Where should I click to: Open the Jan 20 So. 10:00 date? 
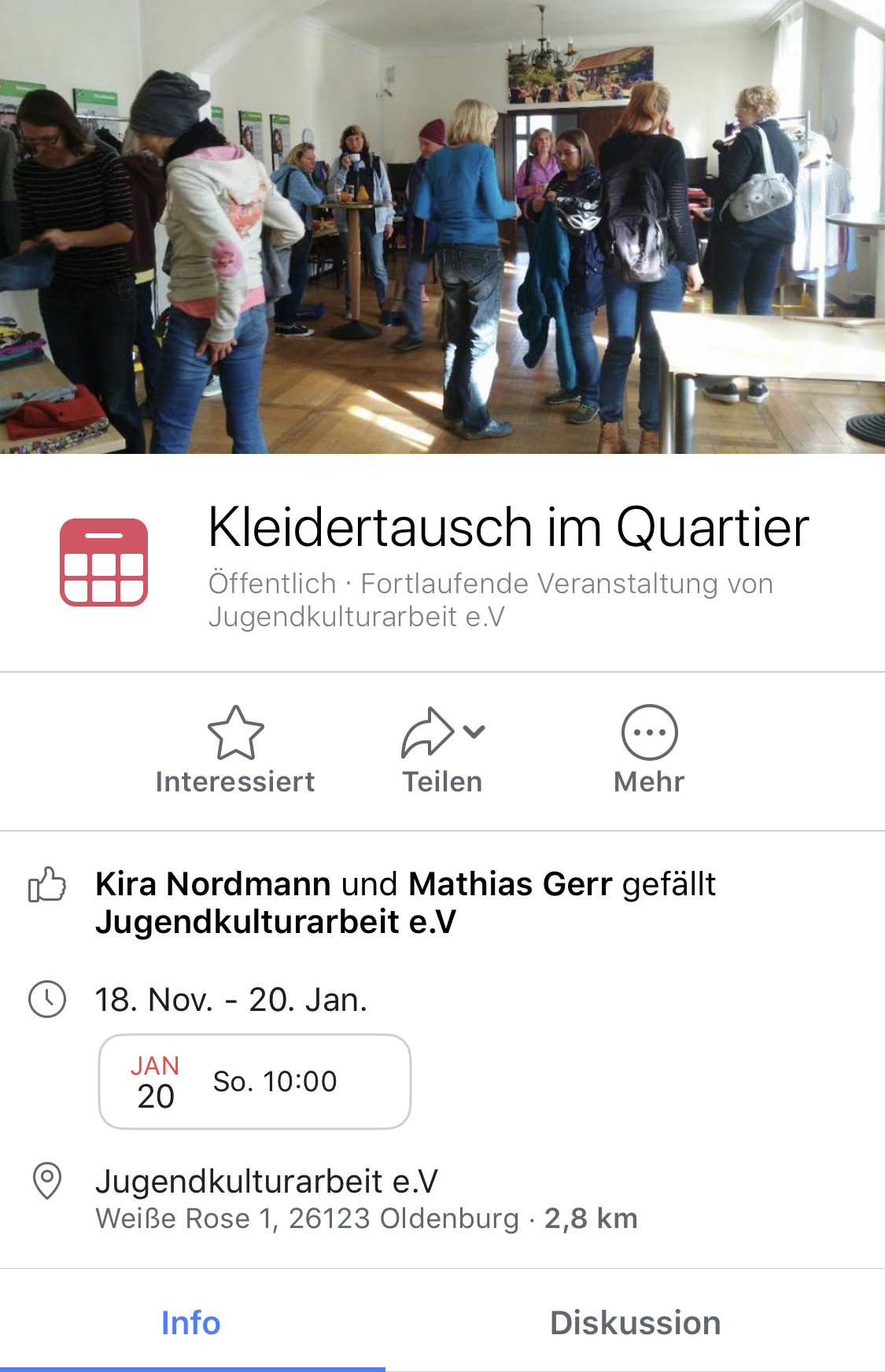click(x=255, y=1082)
